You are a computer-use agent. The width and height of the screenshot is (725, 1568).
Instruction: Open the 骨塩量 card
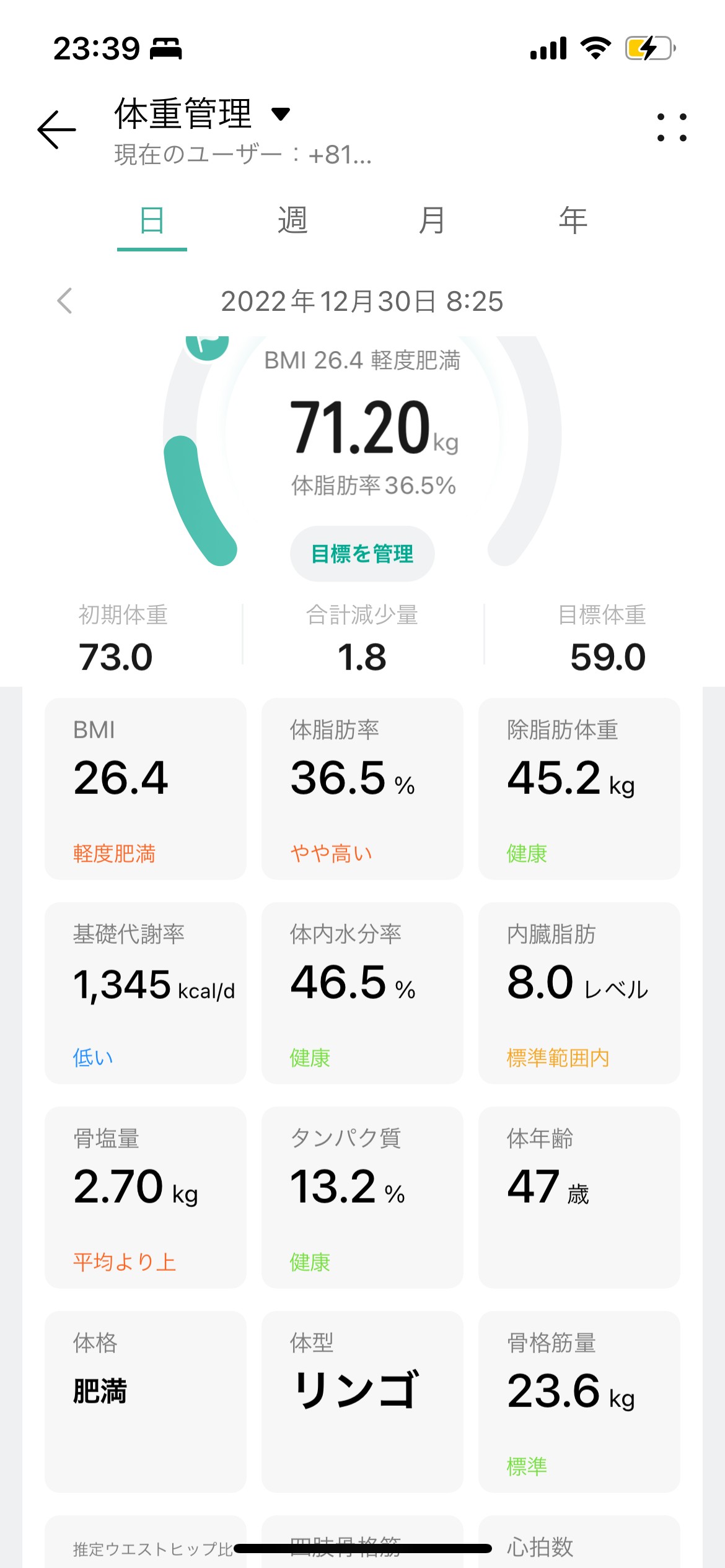tap(146, 1197)
